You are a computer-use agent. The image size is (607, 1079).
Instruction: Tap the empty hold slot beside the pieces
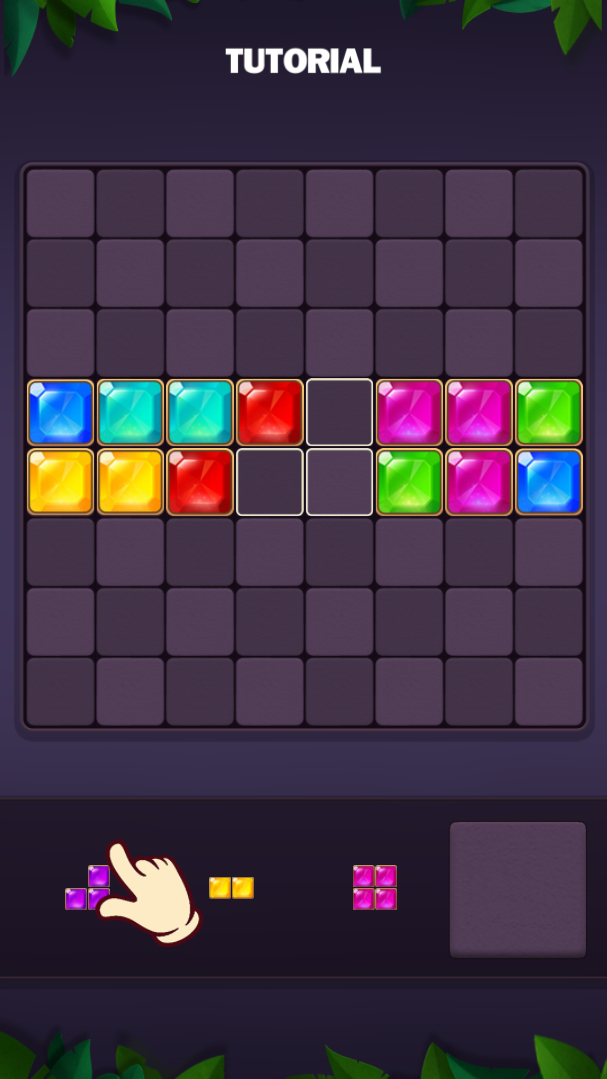coord(517,889)
